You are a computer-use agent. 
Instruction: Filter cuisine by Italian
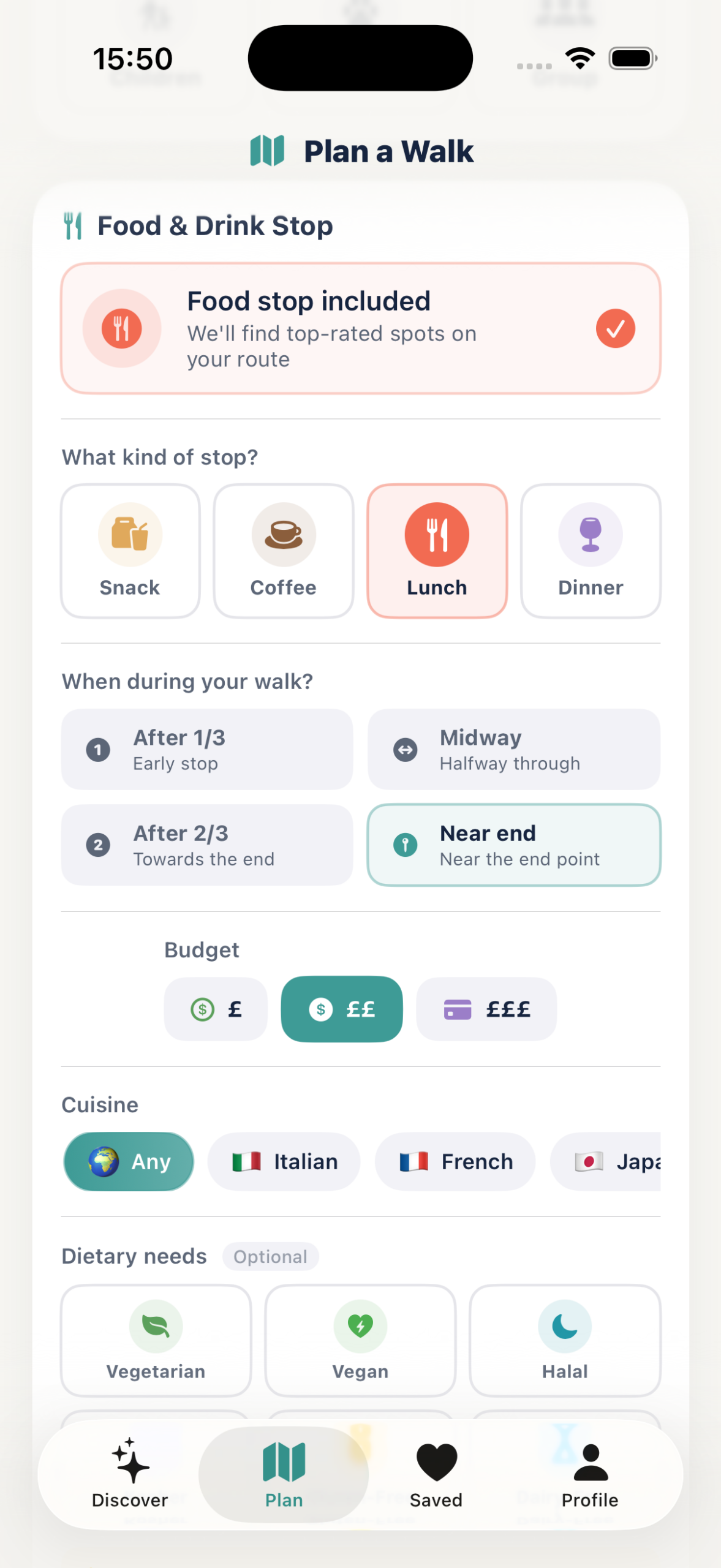(x=284, y=1161)
